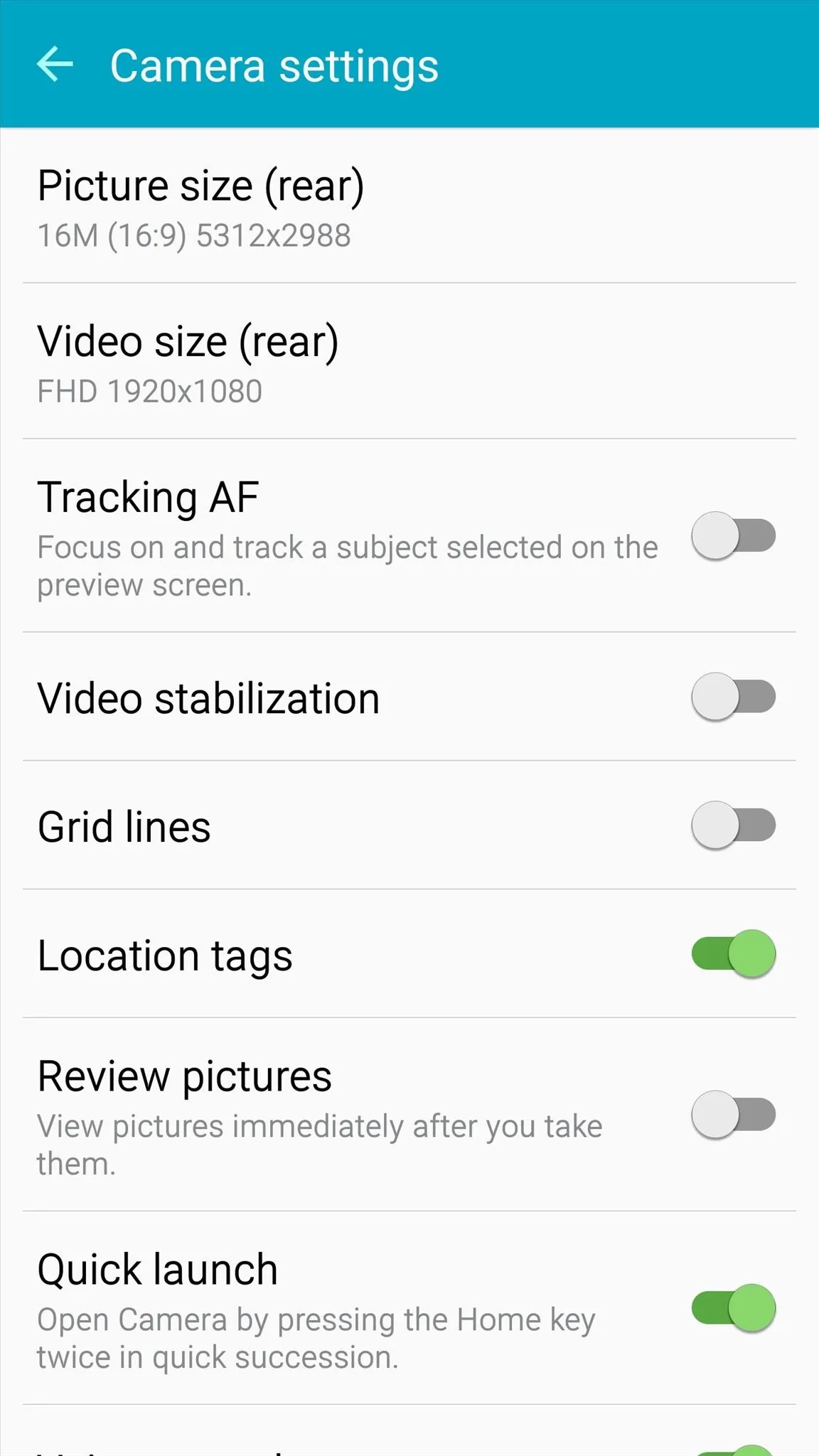This screenshot has height=1456, width=819.
Task: Disable Location tags switch
Action: click(733, 953)
